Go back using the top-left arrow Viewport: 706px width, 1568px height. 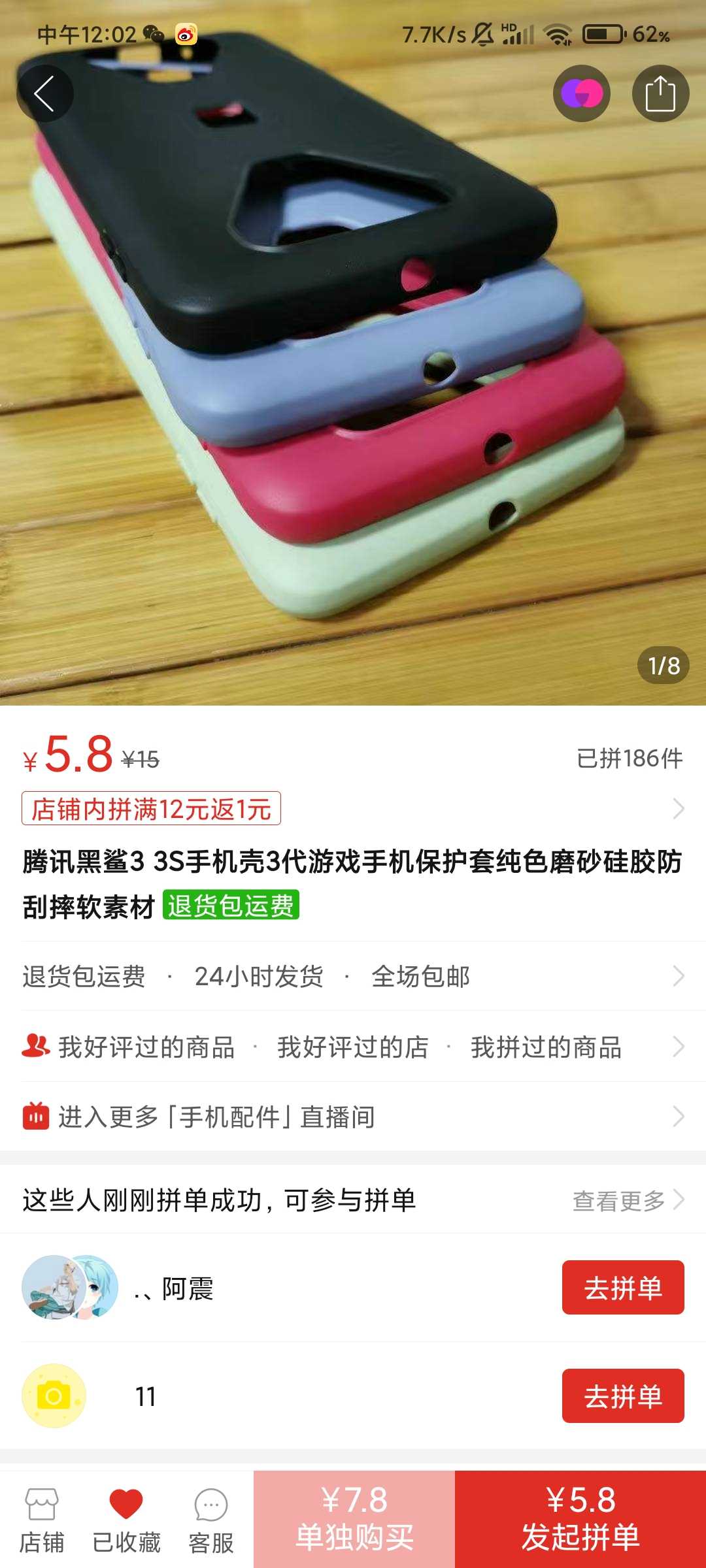coord(44,93)
